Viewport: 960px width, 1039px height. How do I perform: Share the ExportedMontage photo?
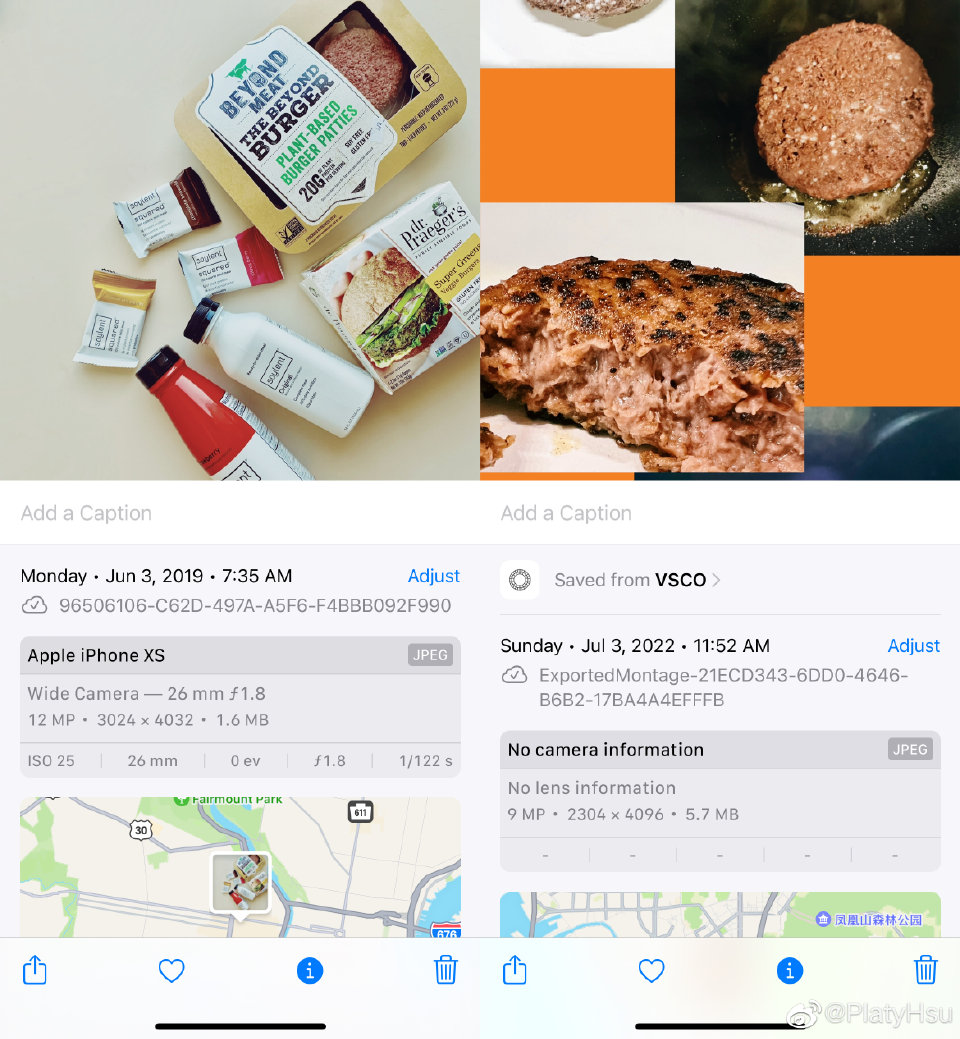(515, 970)
